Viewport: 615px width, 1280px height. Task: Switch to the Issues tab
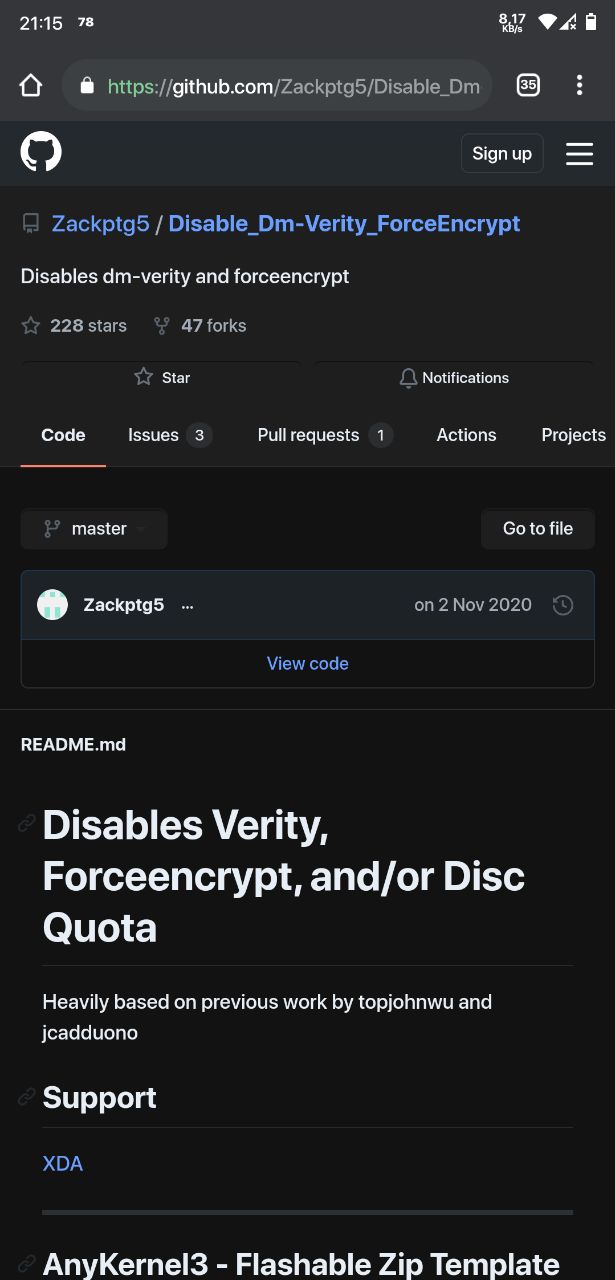[x=170, y=435]
